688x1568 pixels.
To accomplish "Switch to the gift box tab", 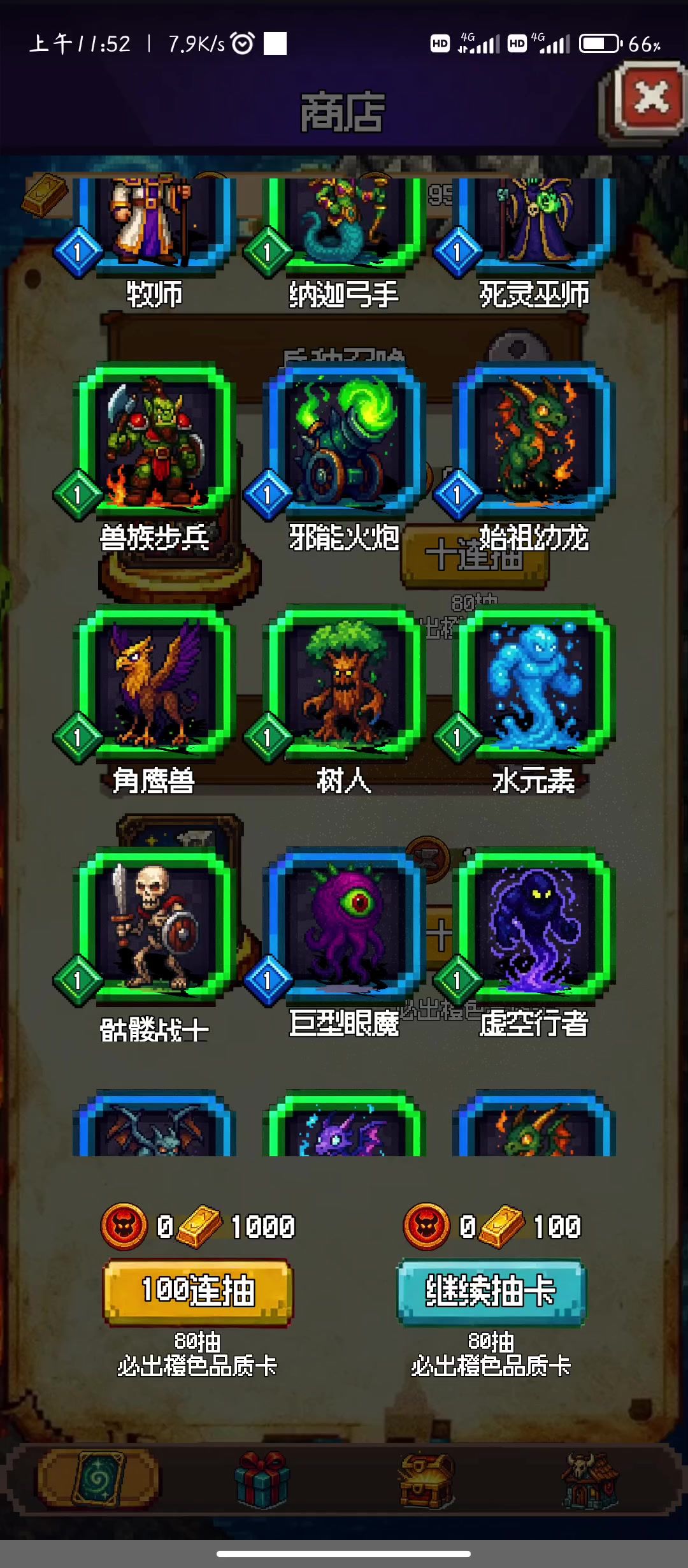I will tap(262, 1479).
